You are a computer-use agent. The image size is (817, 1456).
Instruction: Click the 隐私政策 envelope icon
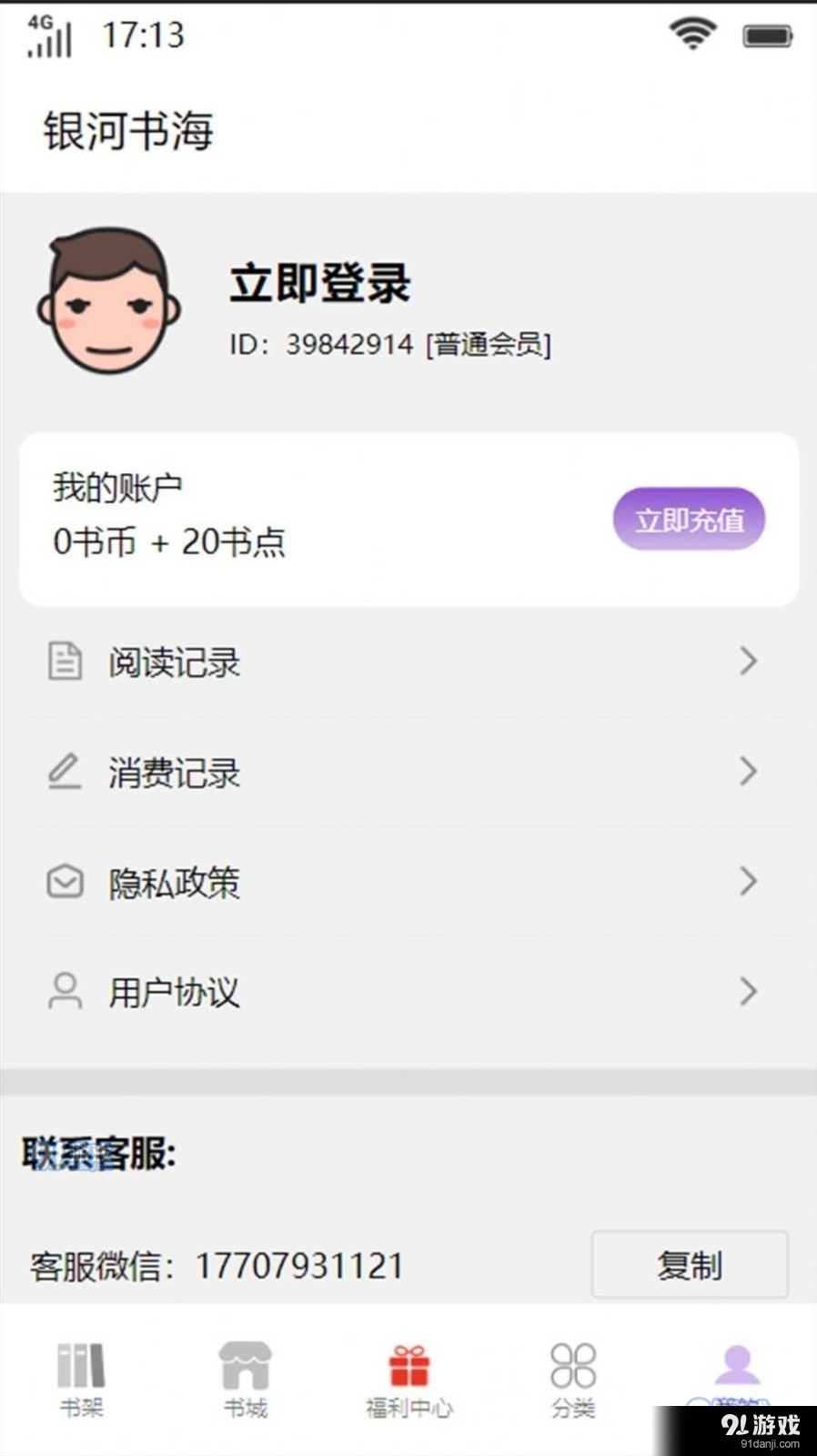pyautogui.click(x=62, y=881)
